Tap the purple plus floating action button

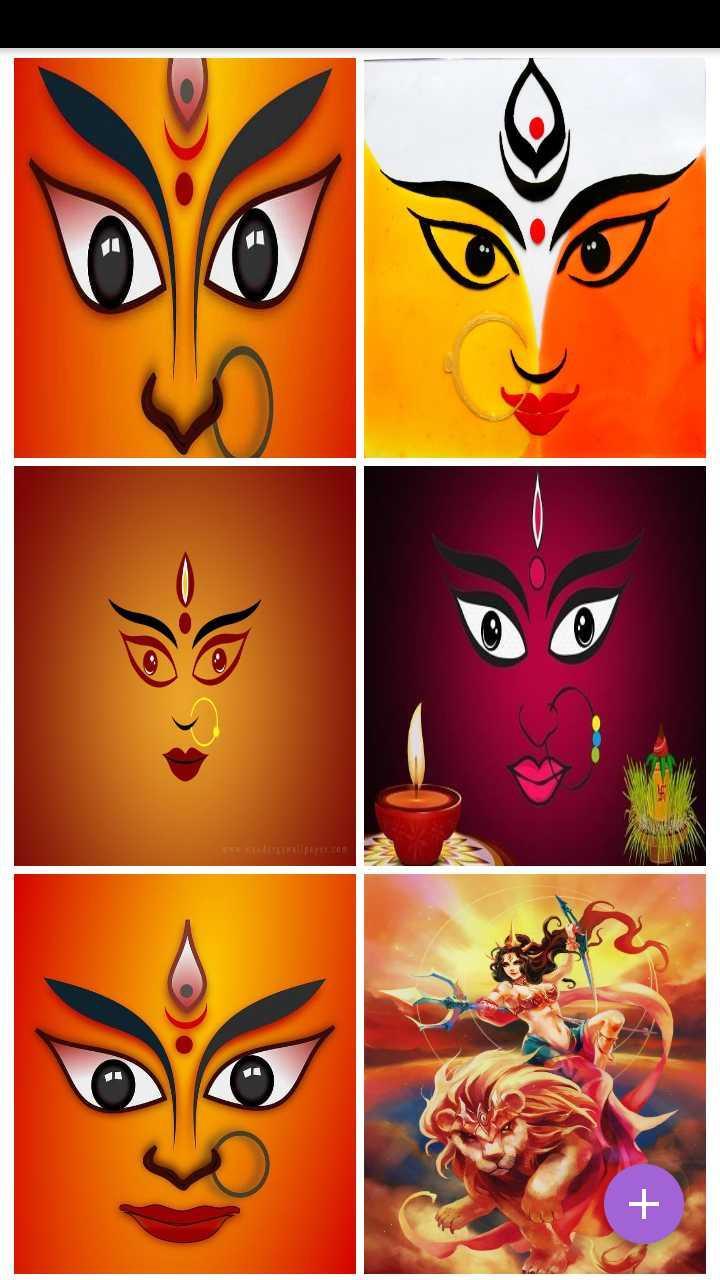coord(644,1204)
